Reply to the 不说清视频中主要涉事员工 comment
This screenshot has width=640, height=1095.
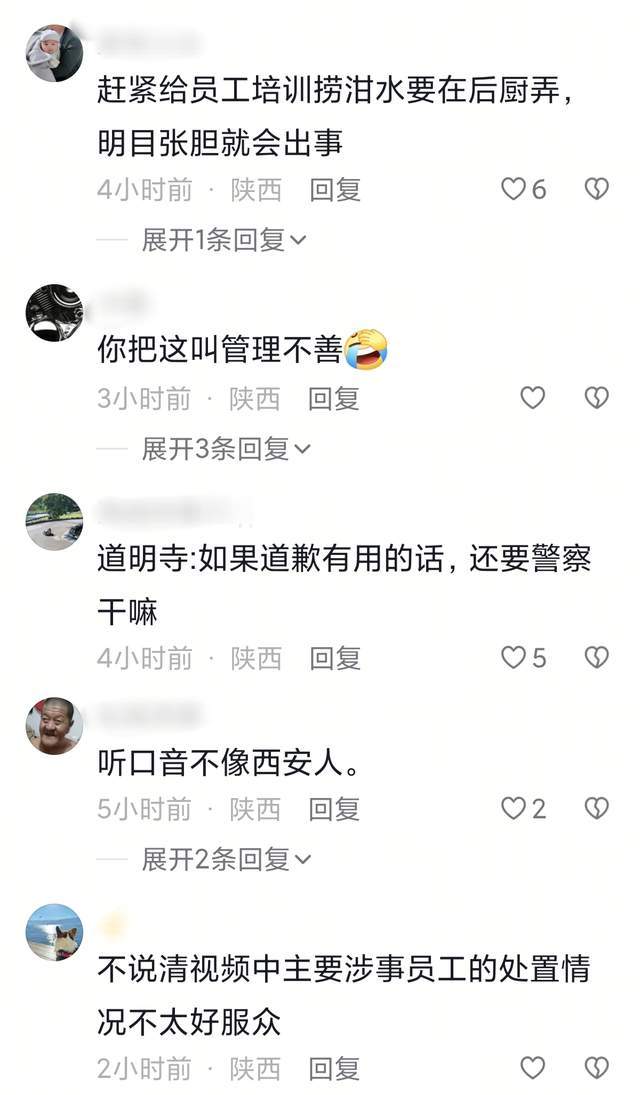click(335, 1069)
